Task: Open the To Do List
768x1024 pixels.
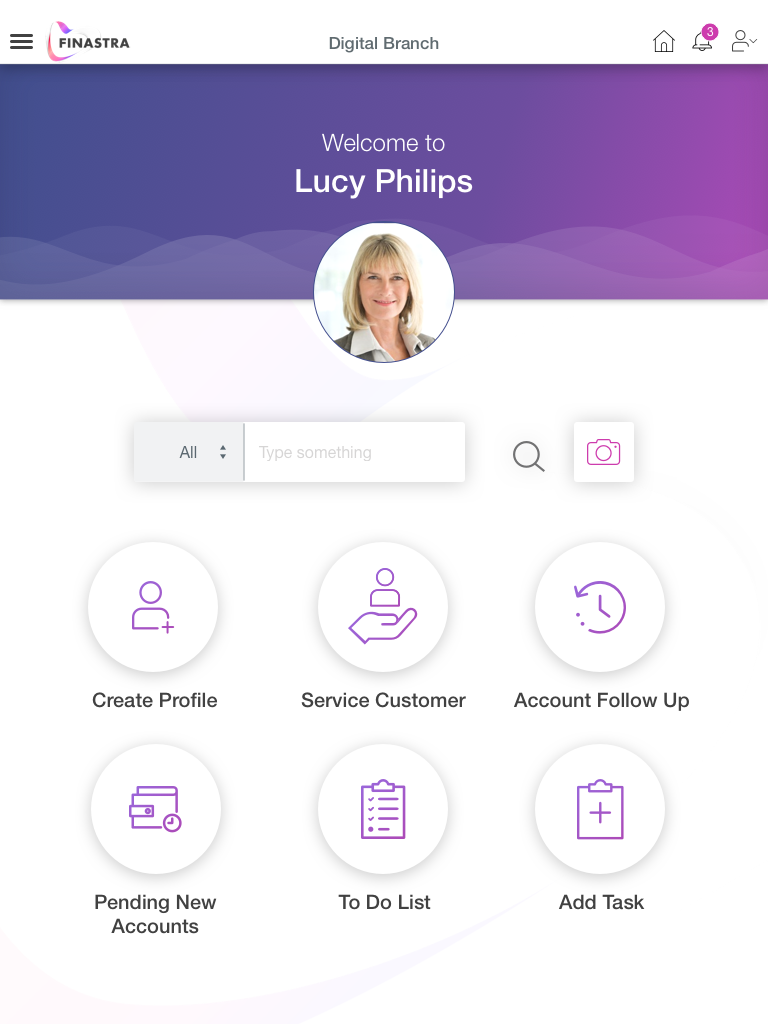Action: pyautogui.click(x=383, y=809)
